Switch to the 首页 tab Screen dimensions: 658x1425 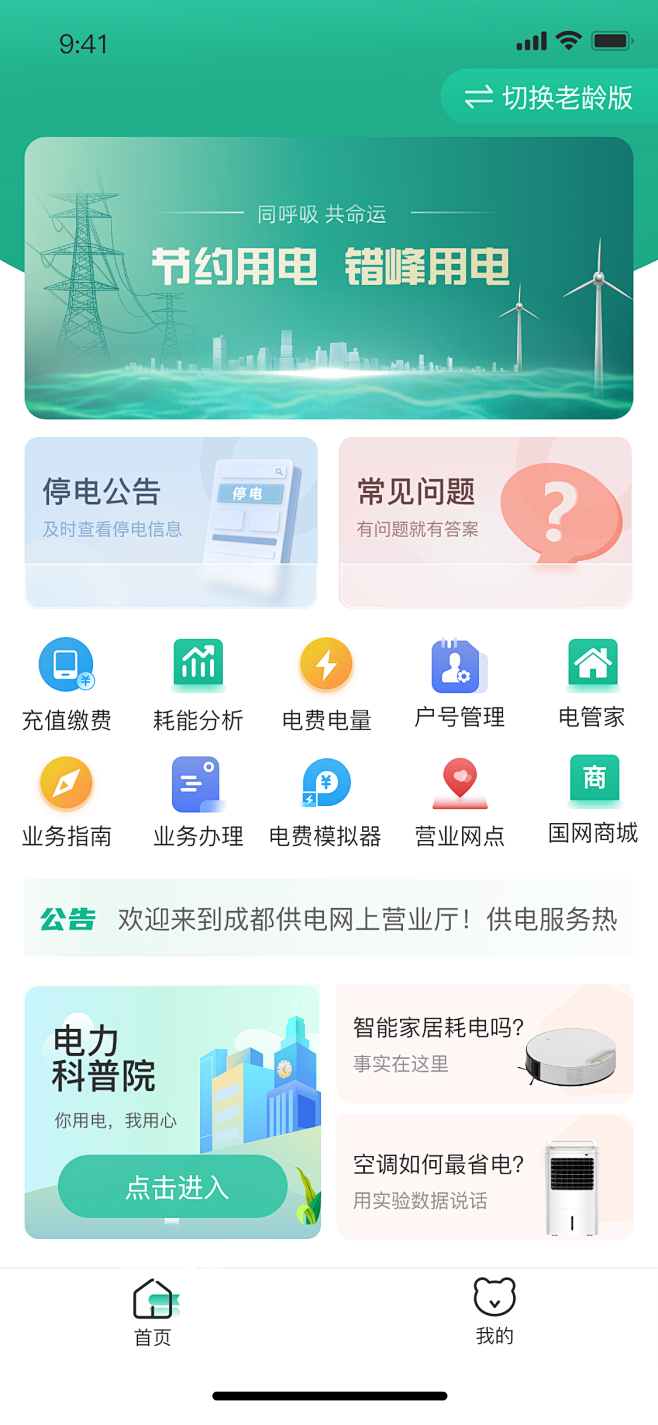pyautogui.click(x=153, y=1312)
